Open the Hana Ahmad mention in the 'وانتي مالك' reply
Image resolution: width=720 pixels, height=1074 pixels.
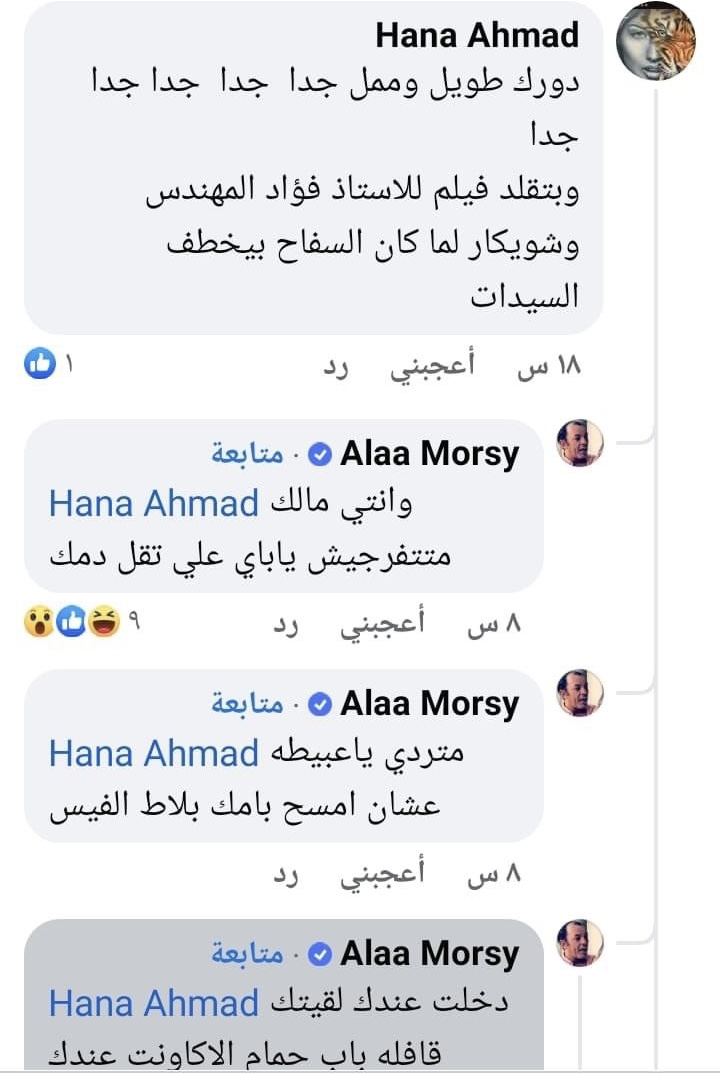pyautogui.click(x=154, y=503)
